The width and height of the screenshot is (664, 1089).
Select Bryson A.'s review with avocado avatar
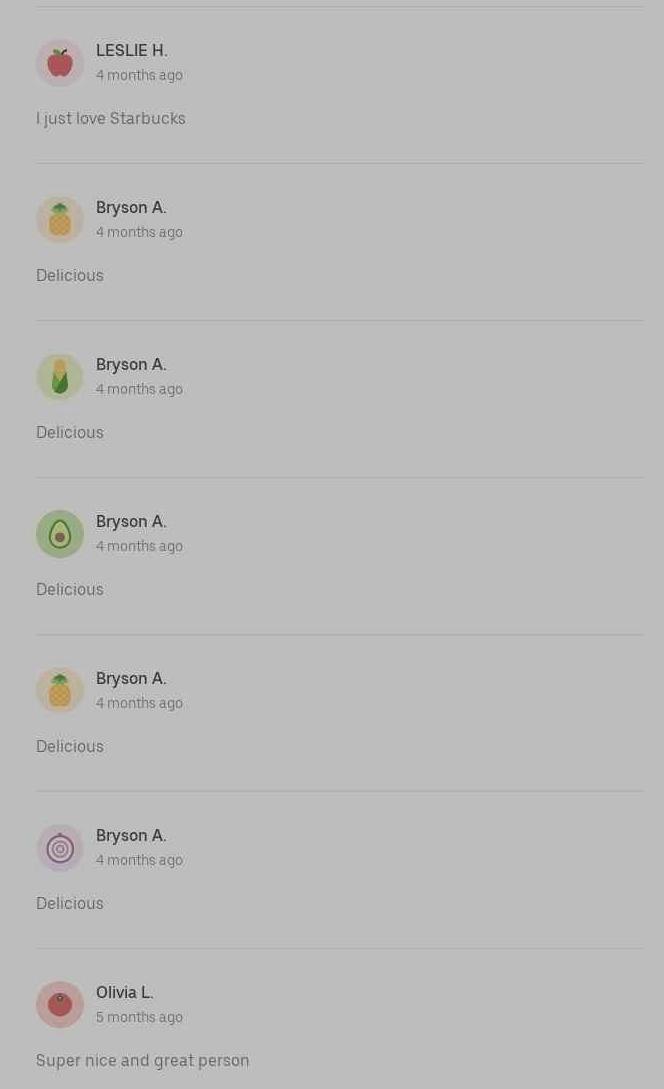[x=340, y=556]
